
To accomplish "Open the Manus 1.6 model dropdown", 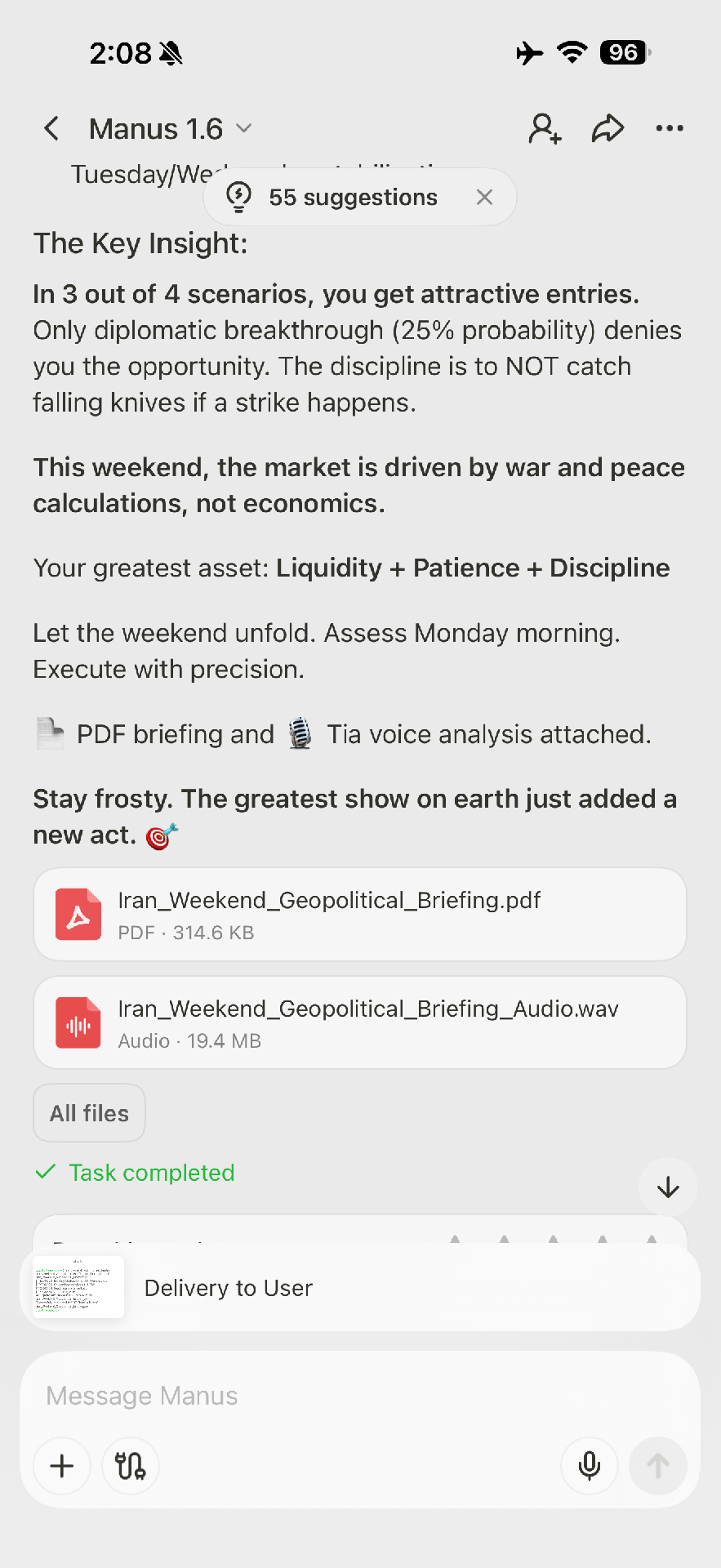I will pos(170,129).
